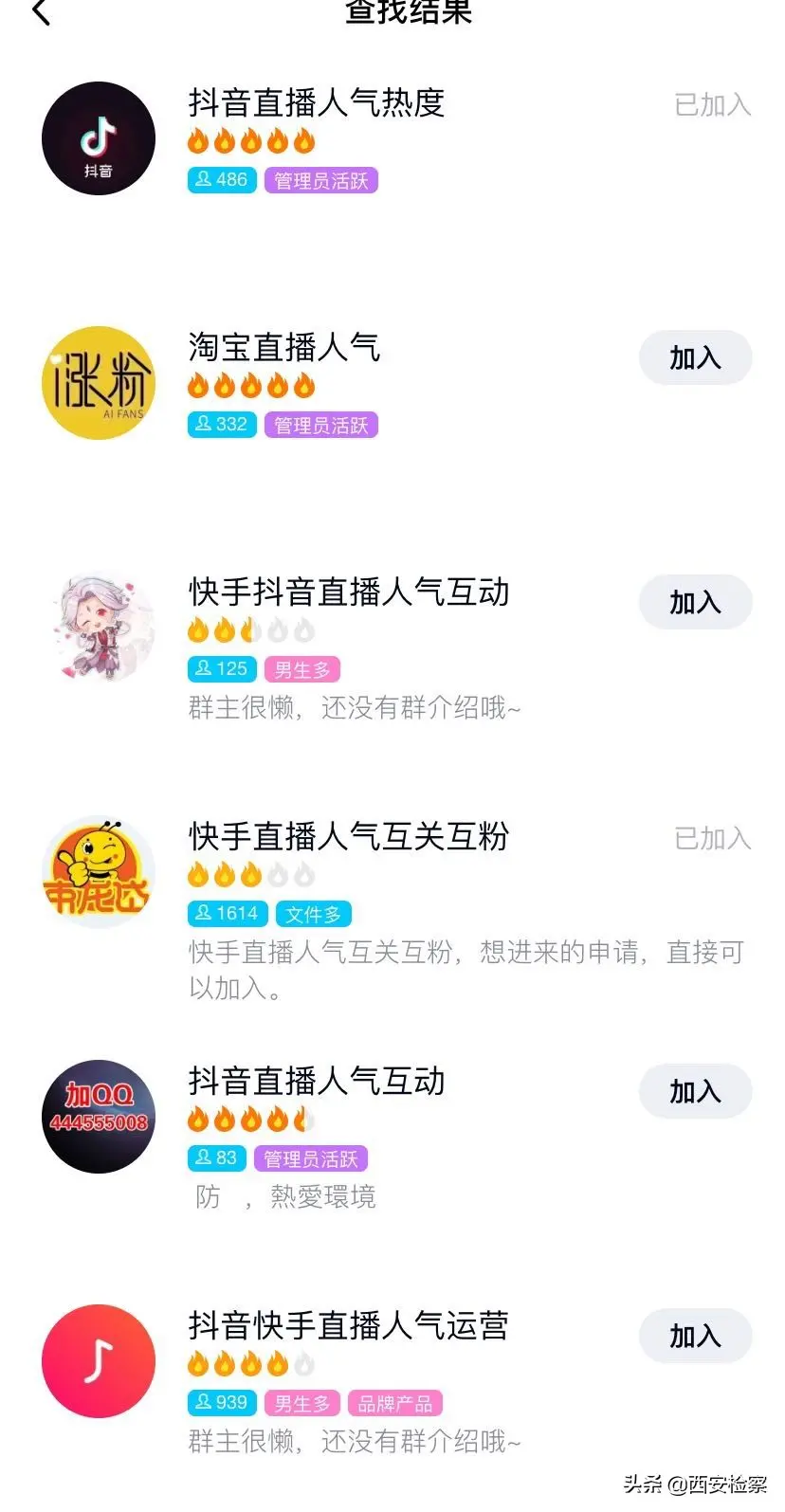Tap the 管理员活跃 tag of 淘宝直播人气
Image resolution: width=785 pixels, height=1512 pixels.
(321, 424)
